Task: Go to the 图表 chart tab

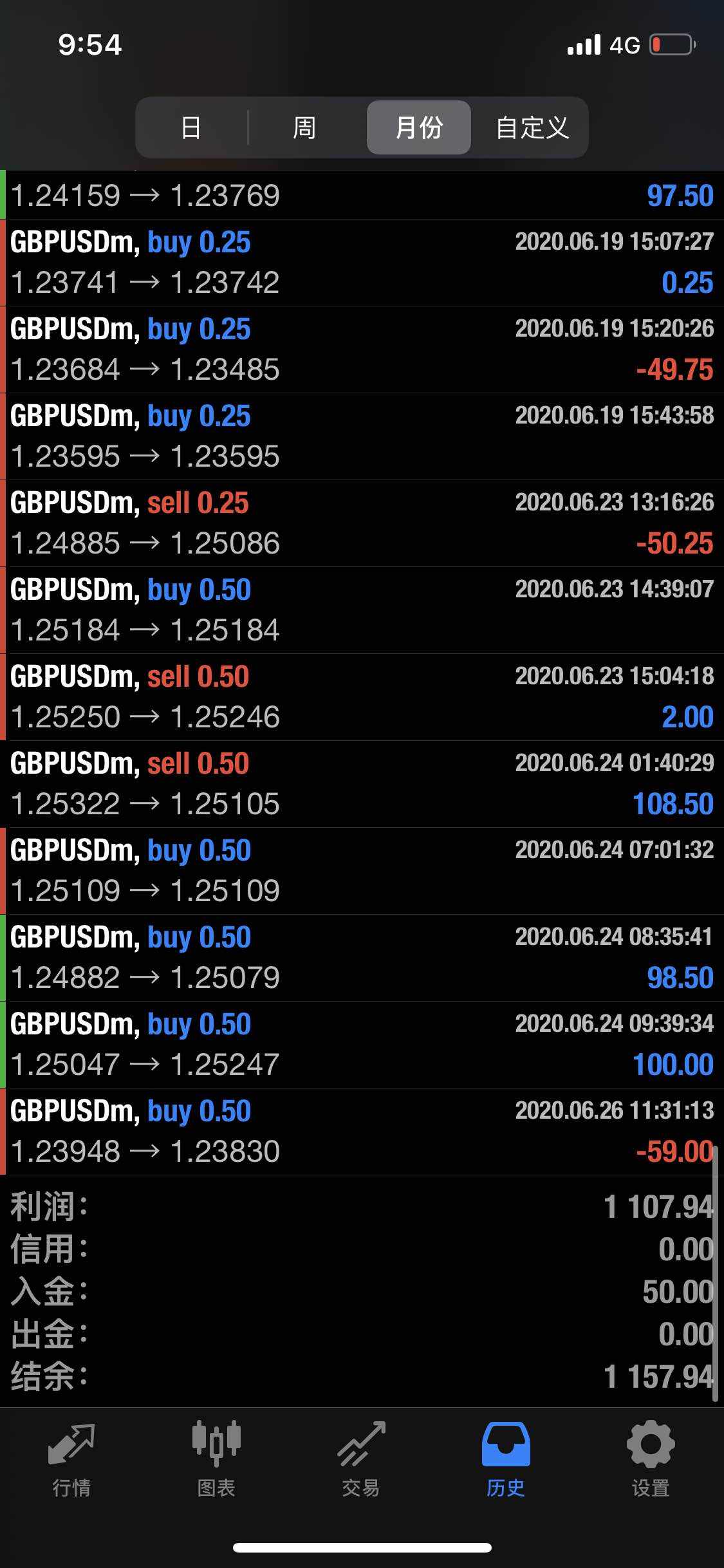Action: coord(216,1460)
